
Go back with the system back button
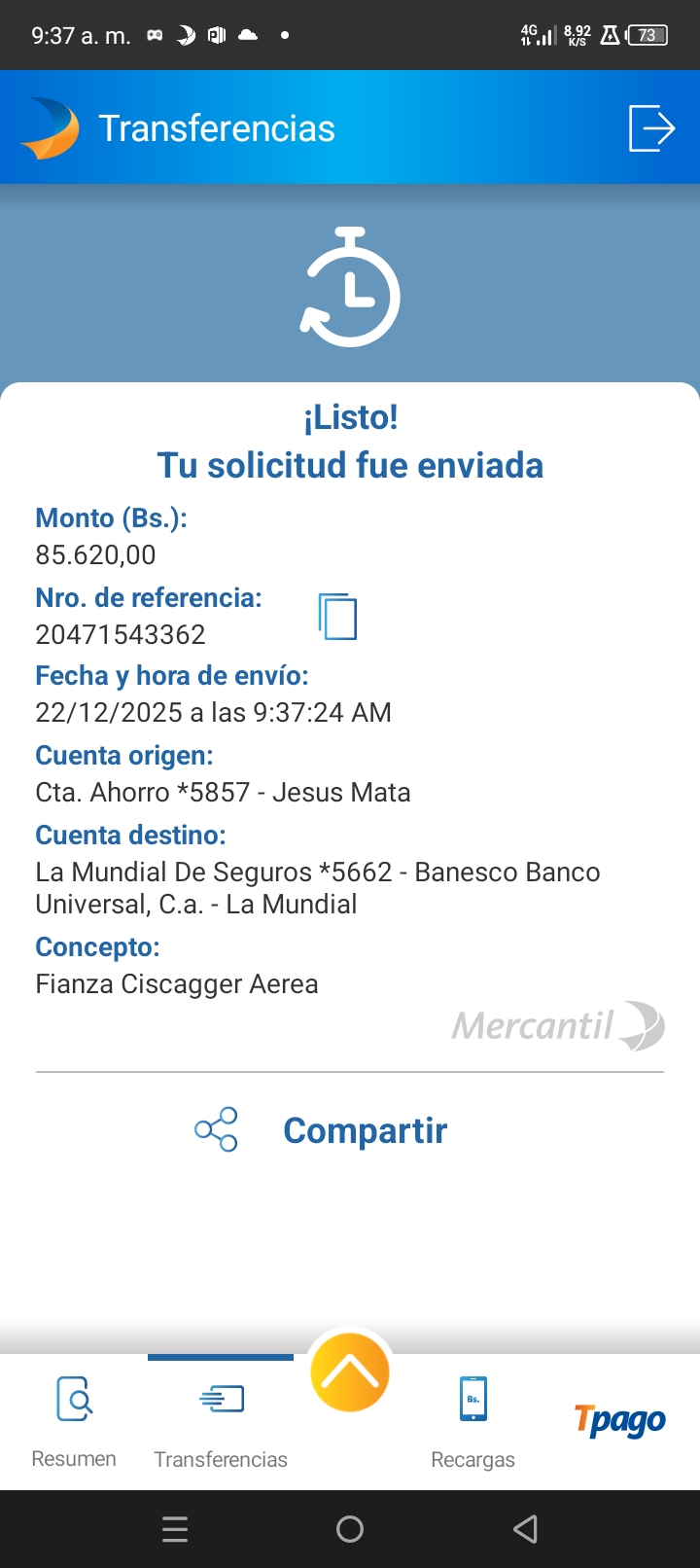click(x=525, y=1529)
